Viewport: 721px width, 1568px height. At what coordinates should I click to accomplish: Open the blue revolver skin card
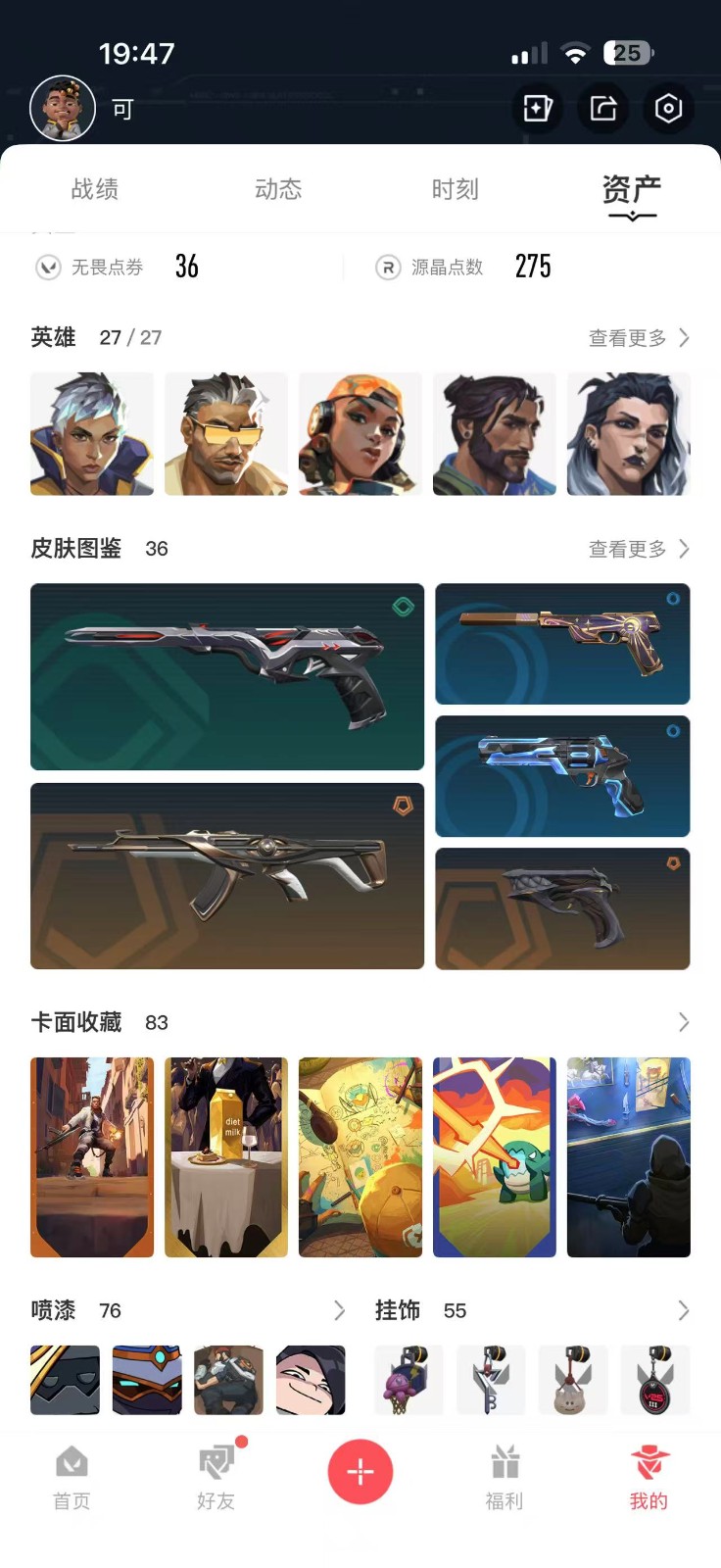(562, 776)
